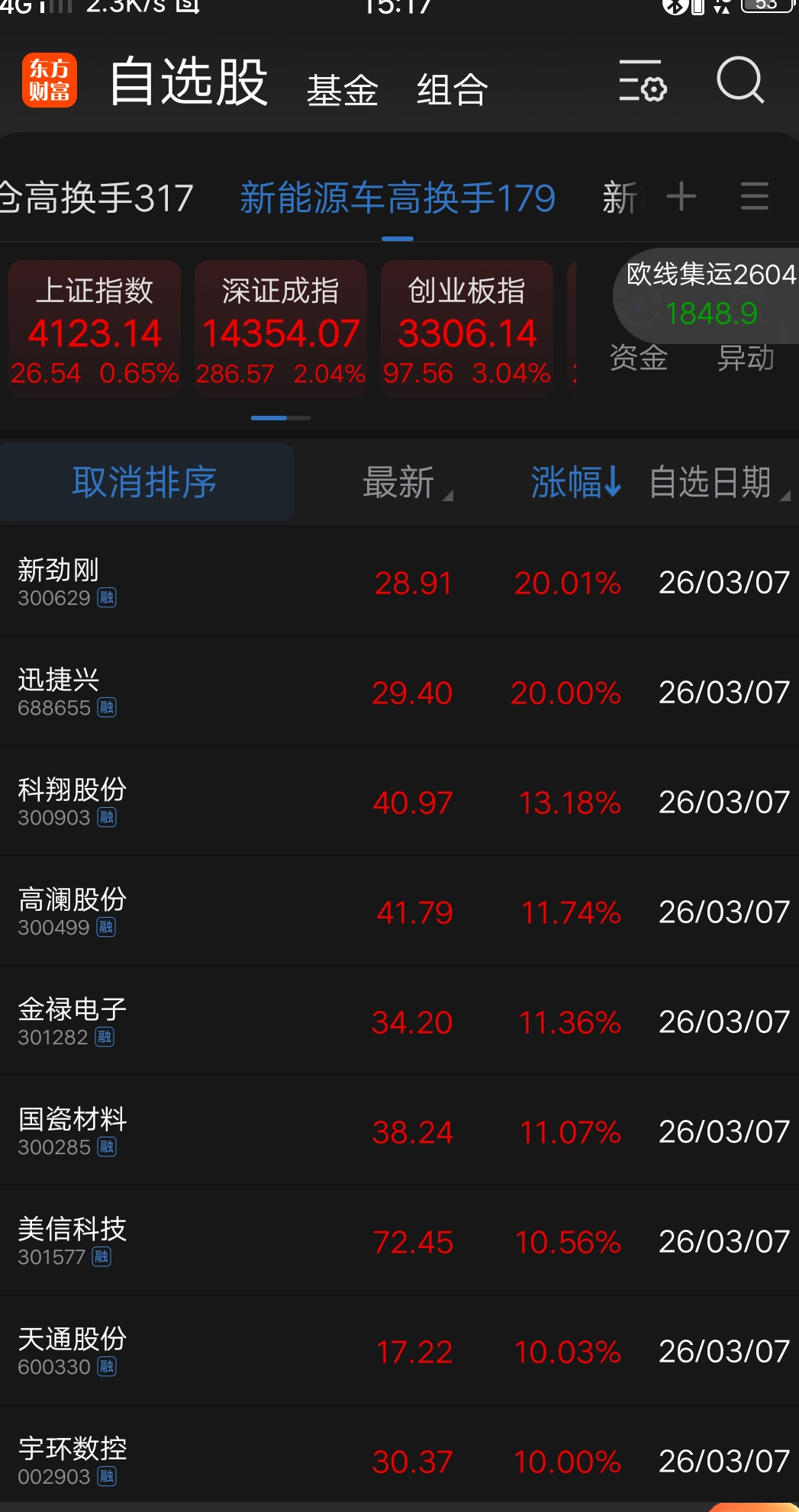
Task: Open the 欧线集运2604 floating quote
Action: coord(710,294)
